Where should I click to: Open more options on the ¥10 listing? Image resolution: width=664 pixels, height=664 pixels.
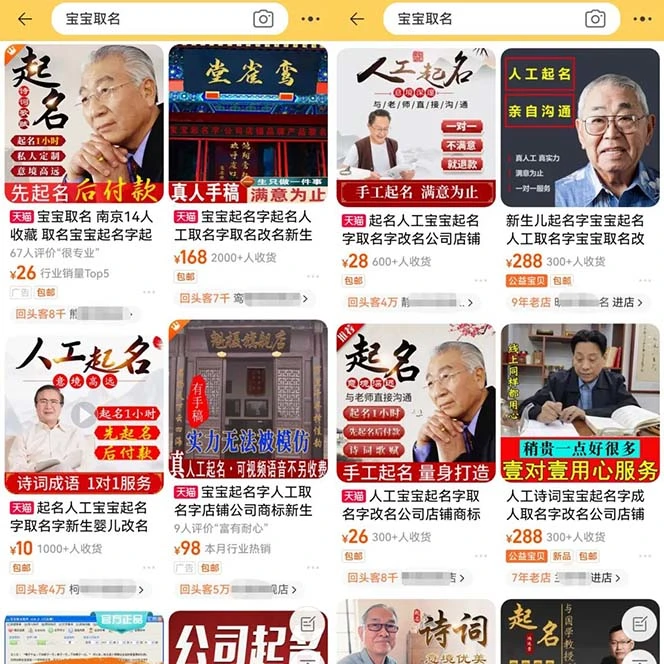148,568
